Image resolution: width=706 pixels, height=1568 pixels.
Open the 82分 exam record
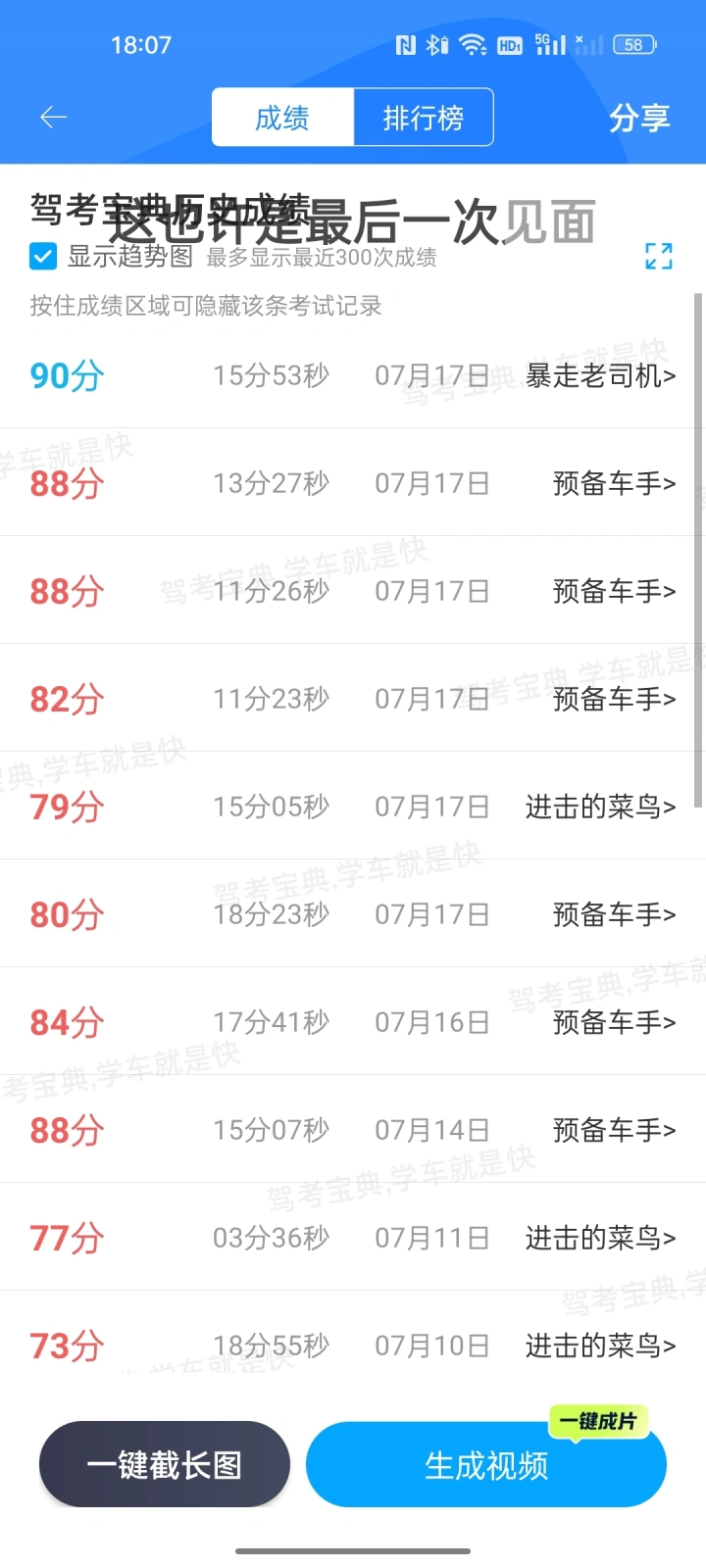pos(353,699)
